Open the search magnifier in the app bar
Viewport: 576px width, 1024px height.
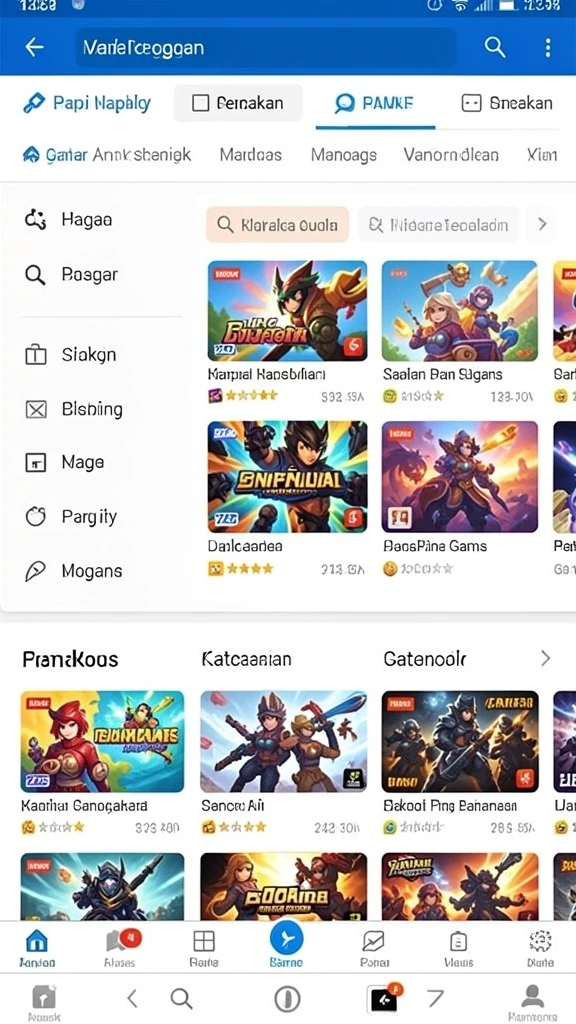point(494,47)
